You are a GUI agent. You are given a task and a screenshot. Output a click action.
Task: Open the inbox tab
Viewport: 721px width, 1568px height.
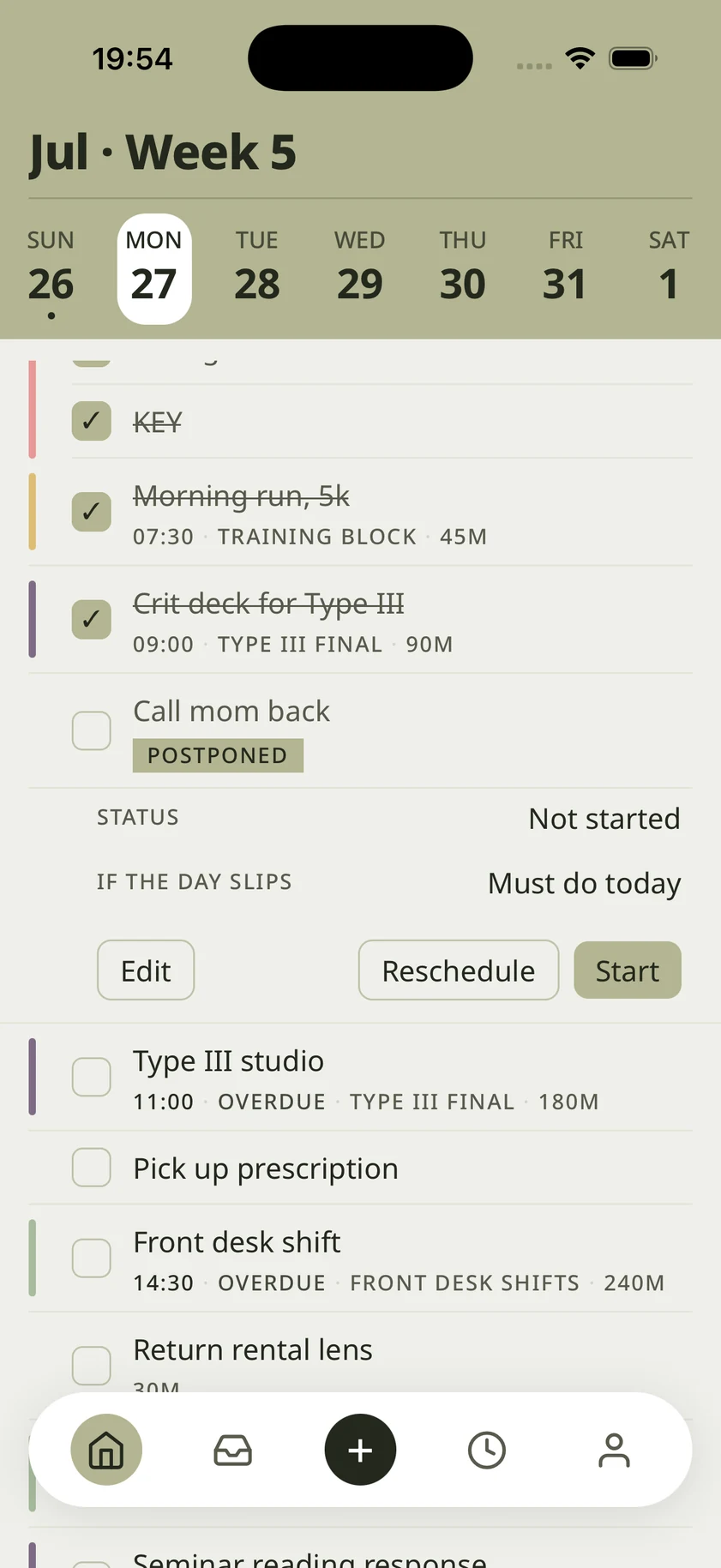coord(233,1450)
